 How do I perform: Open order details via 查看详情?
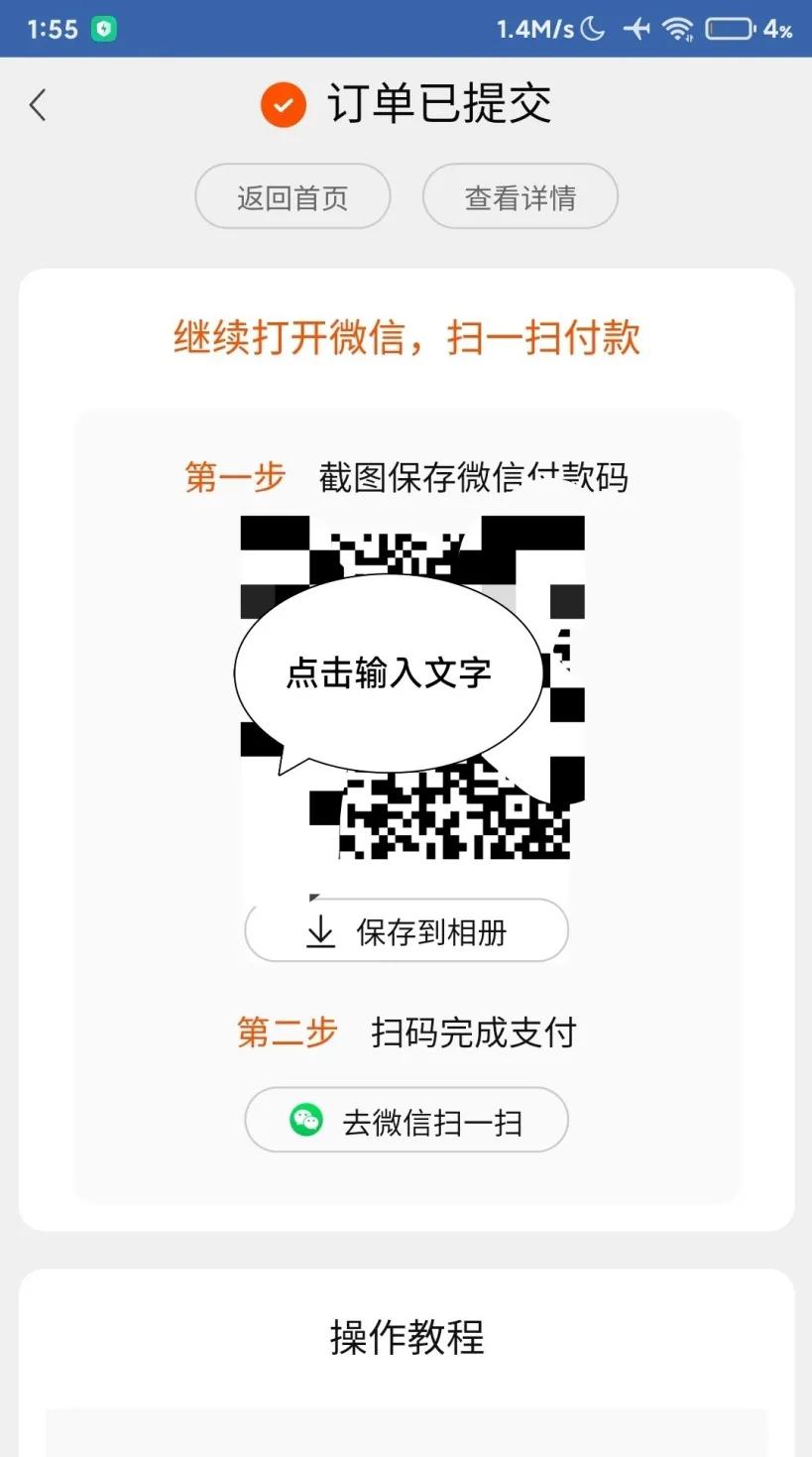coord(520,195)
